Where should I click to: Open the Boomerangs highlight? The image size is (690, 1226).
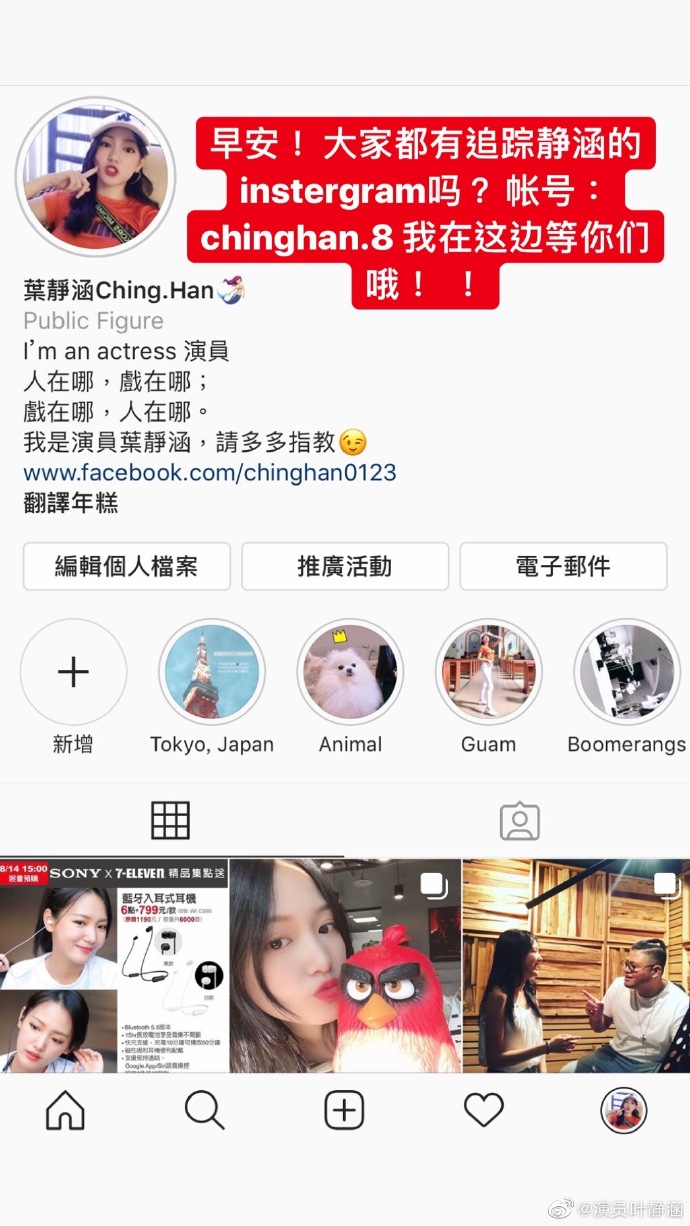(x=627, y=672)
